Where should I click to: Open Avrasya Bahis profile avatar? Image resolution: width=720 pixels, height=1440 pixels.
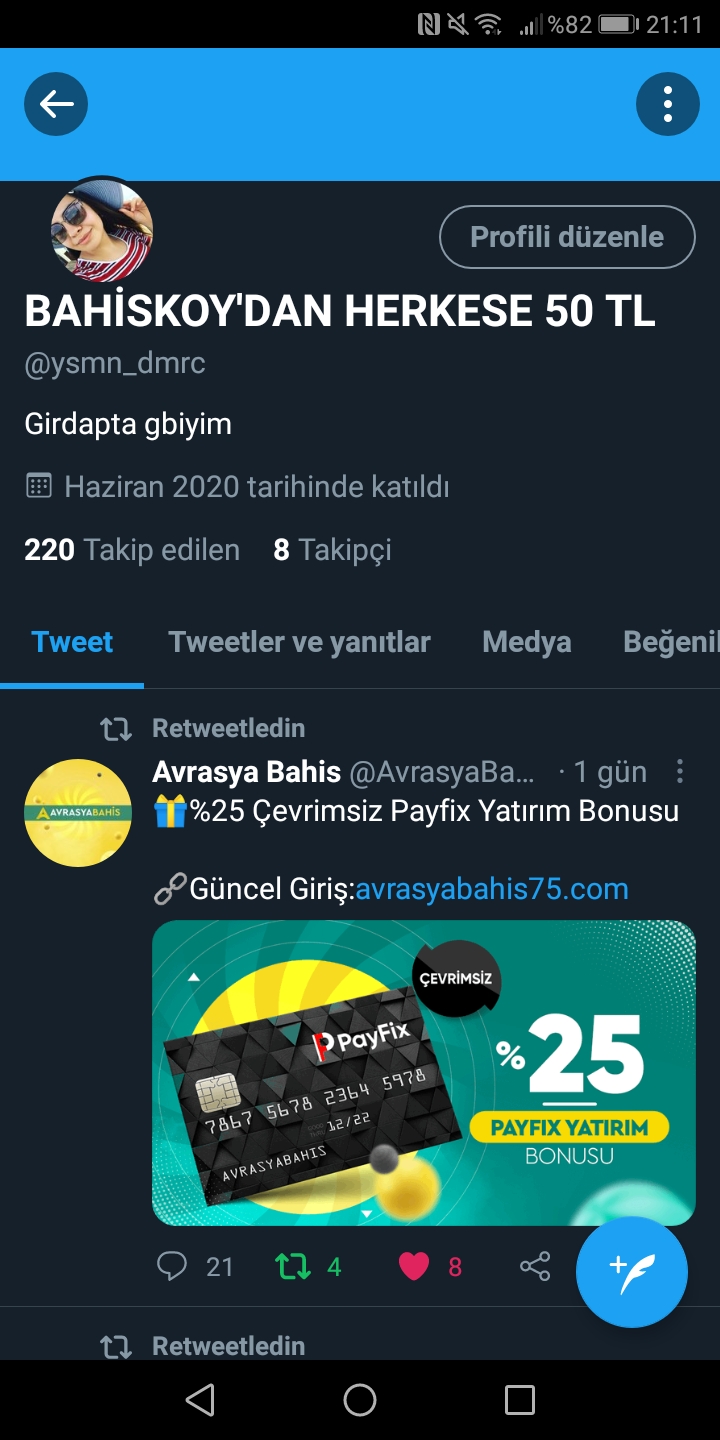(x=77, y=812)
